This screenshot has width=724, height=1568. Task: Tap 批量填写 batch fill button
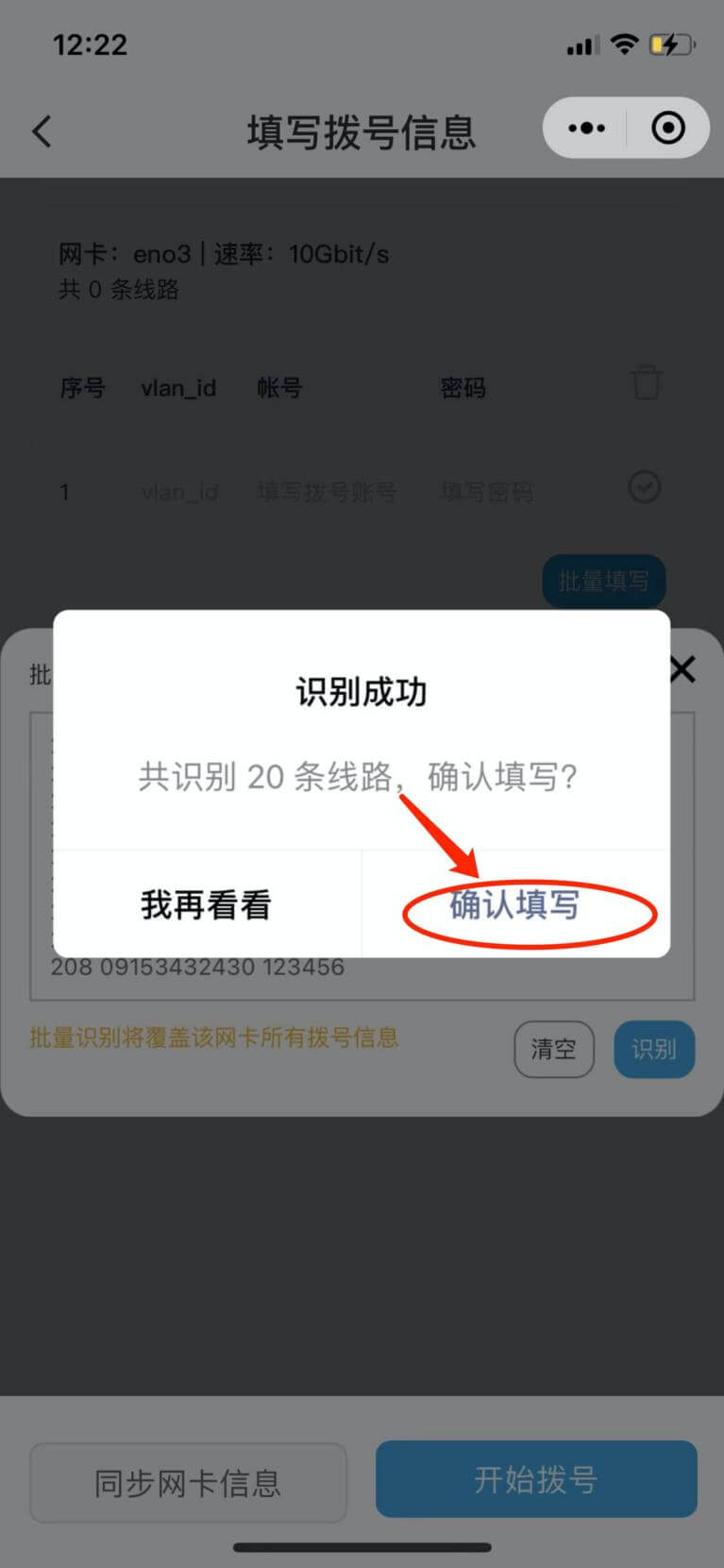click(x=603, y=581)
